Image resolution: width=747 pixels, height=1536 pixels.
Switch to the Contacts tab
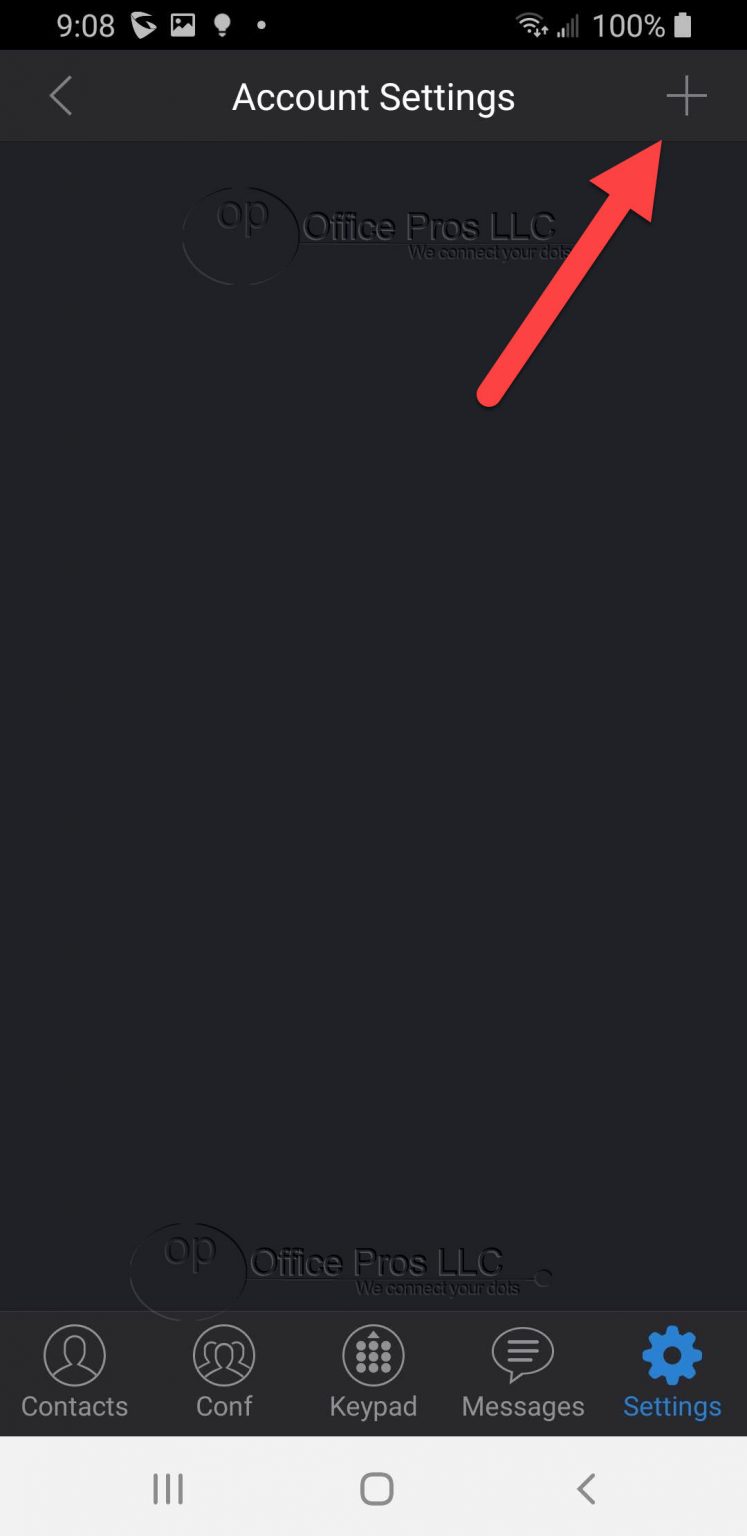tap(74, 1372)
